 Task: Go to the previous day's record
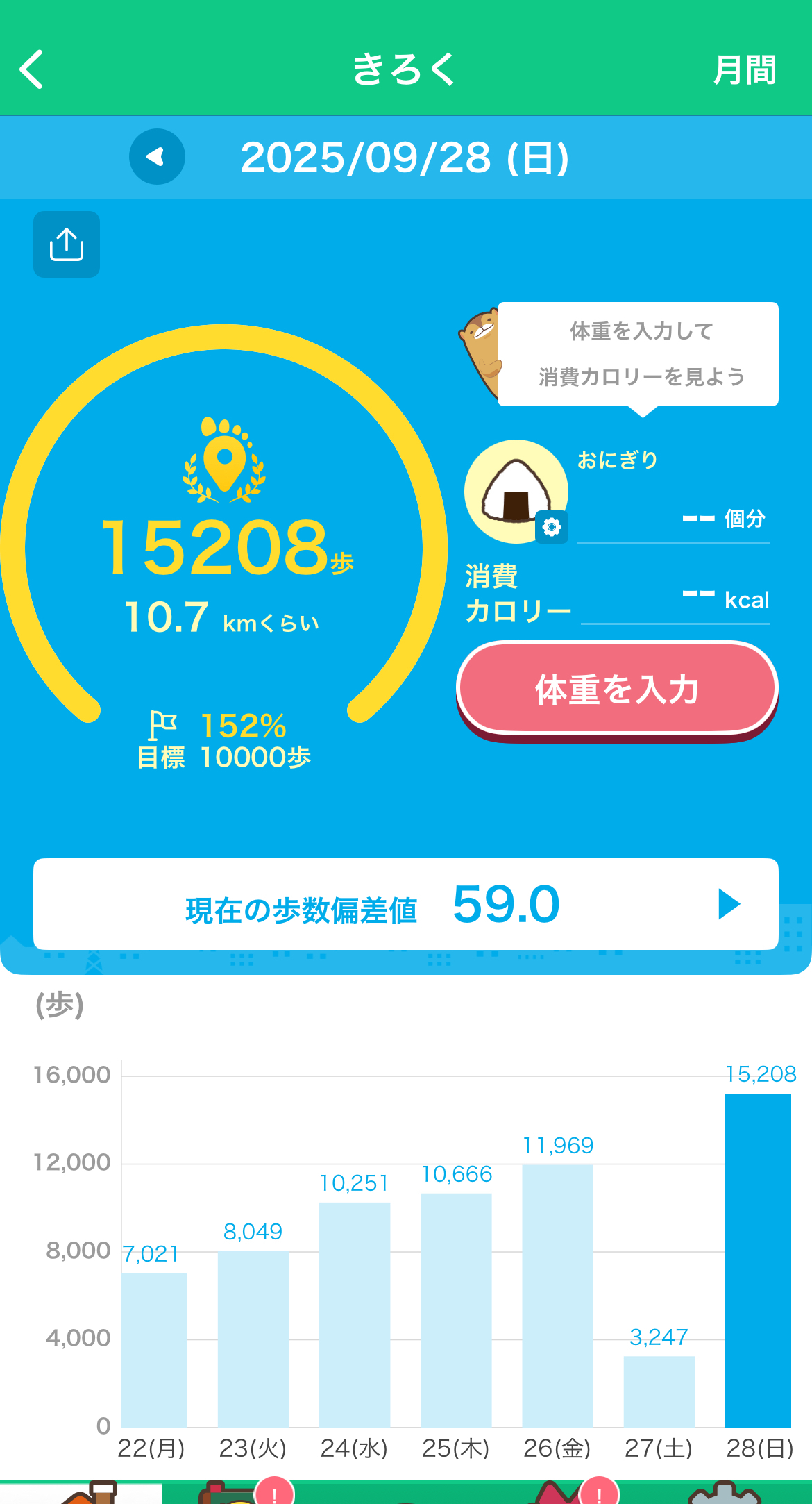tap(157, 157)
